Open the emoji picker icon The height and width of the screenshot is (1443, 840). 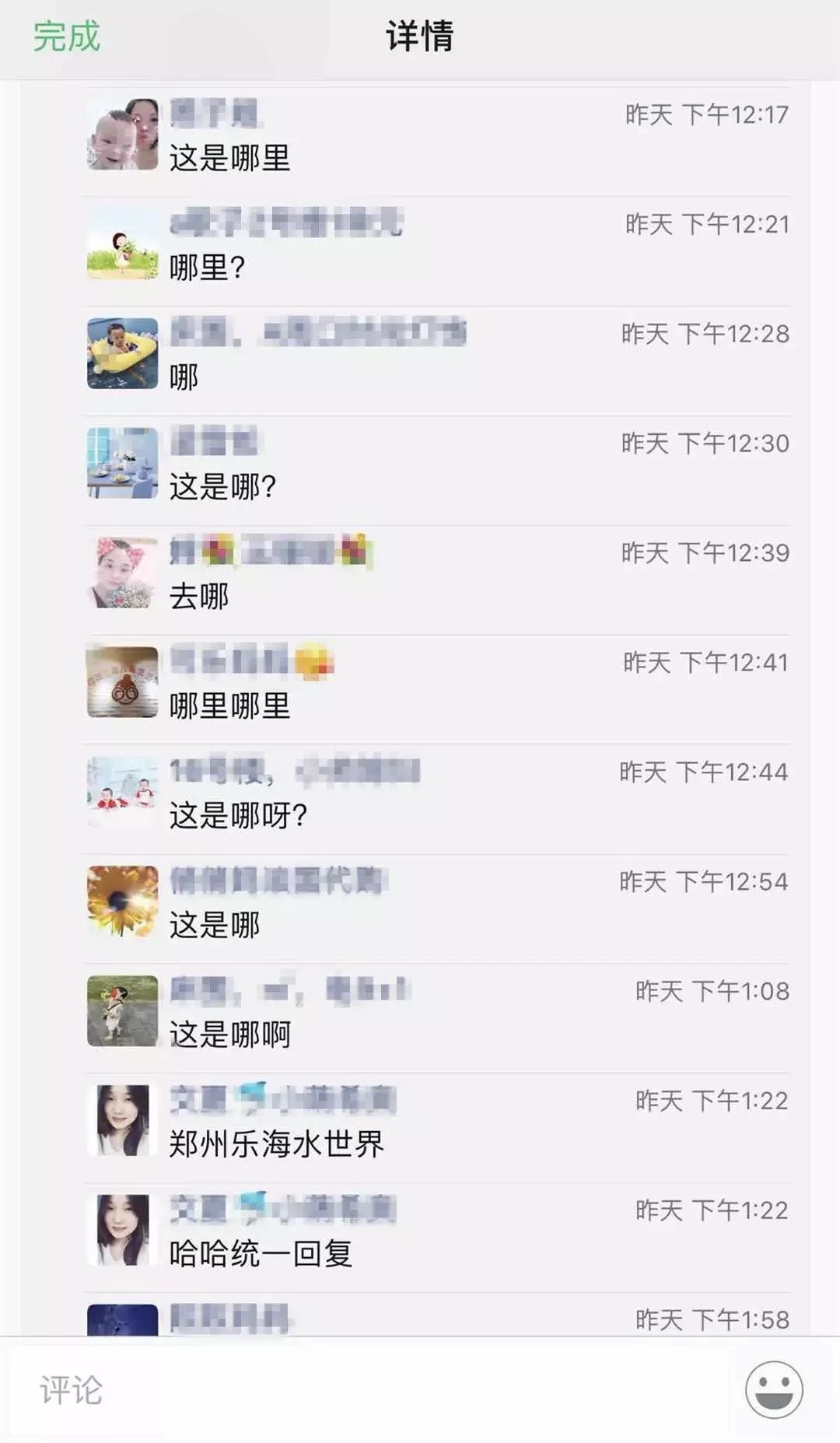tap(774, 1389)
